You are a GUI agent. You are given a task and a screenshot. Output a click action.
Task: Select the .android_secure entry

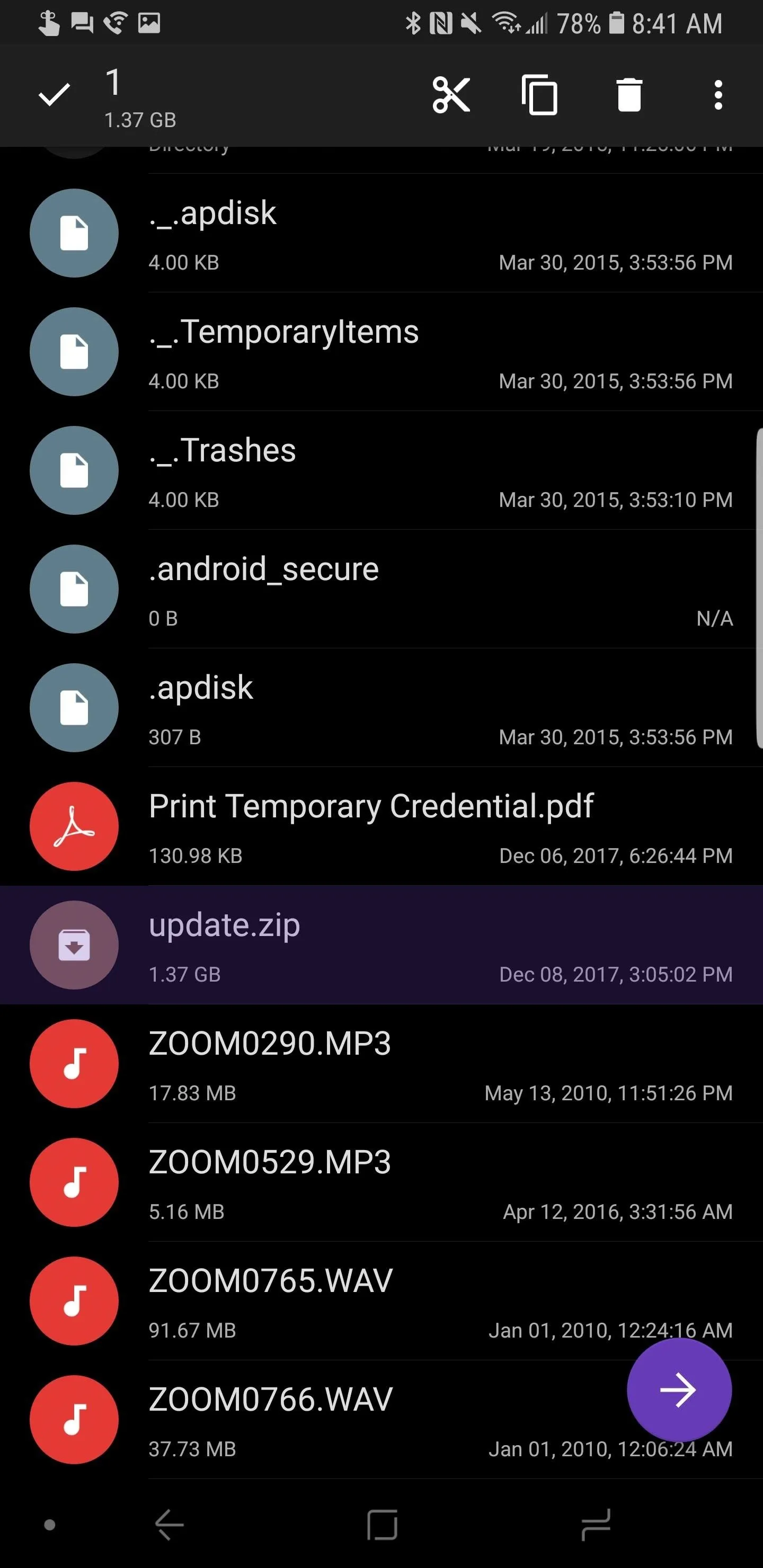(381, 589)
